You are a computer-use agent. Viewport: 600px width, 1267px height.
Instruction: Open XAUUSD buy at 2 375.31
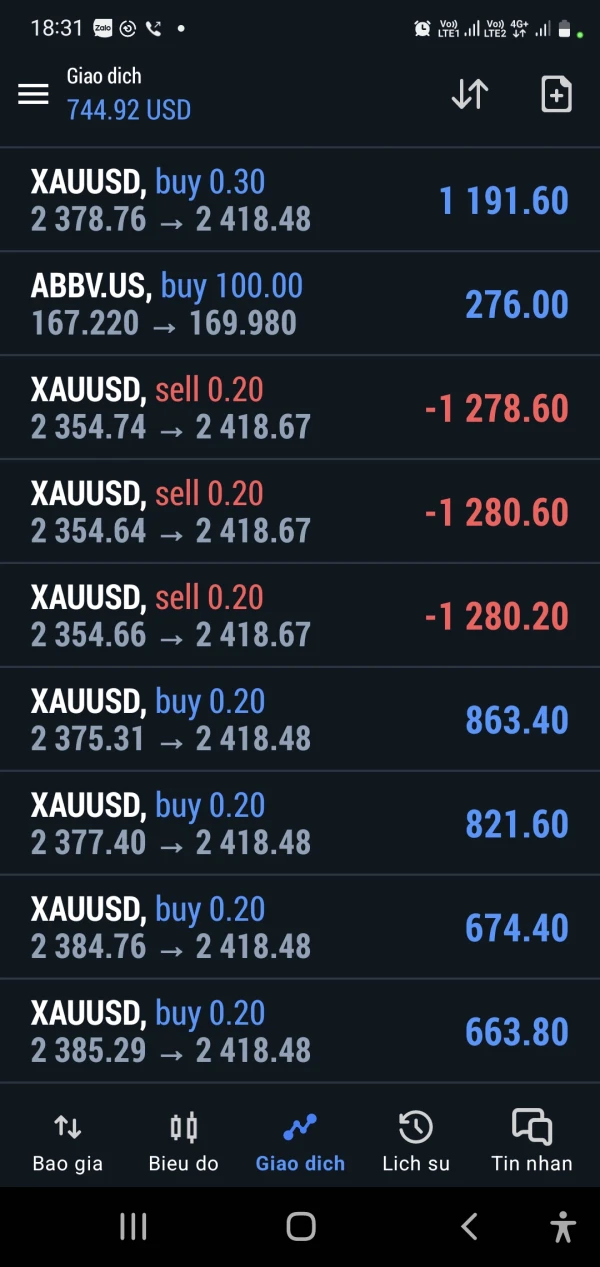[300, 720]
